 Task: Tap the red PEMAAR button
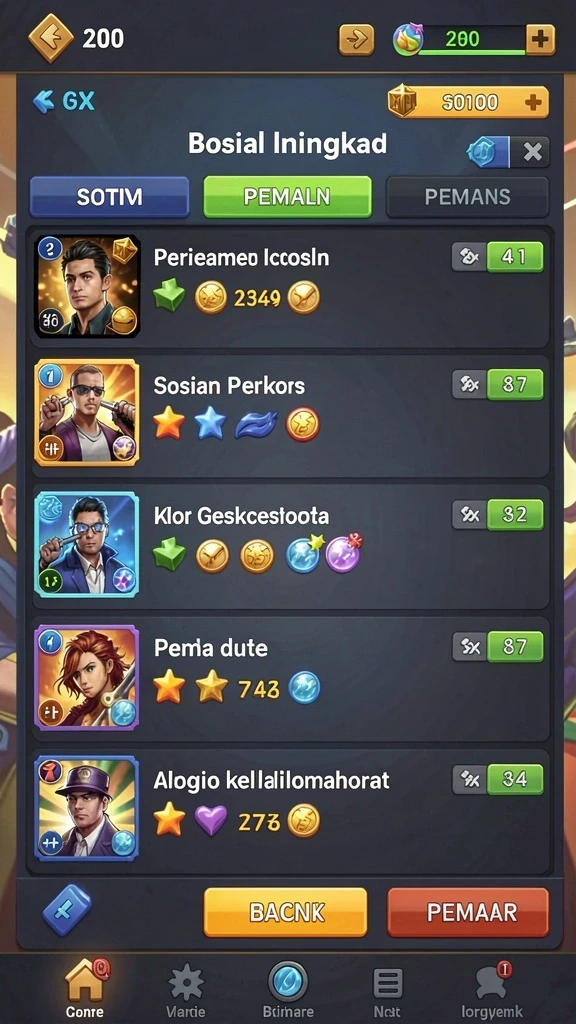pyautogui.click(x=468, y=912)
